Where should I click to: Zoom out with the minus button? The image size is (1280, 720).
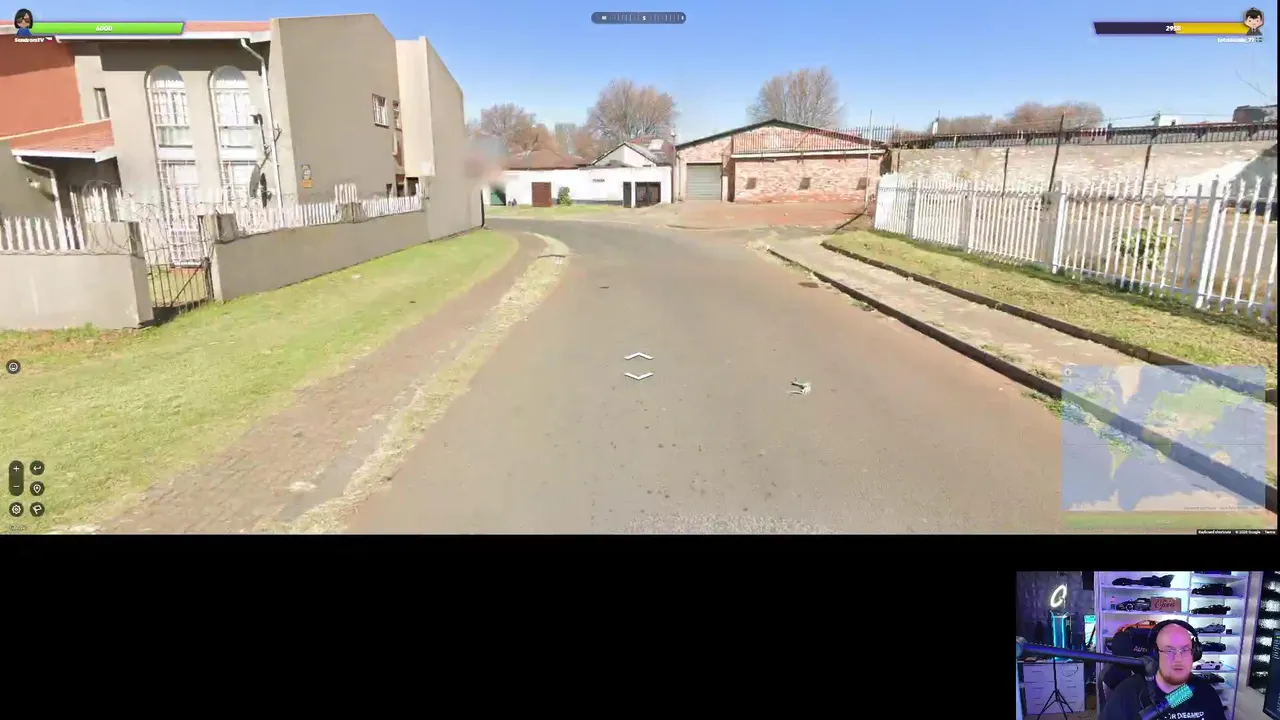point(16,487)
